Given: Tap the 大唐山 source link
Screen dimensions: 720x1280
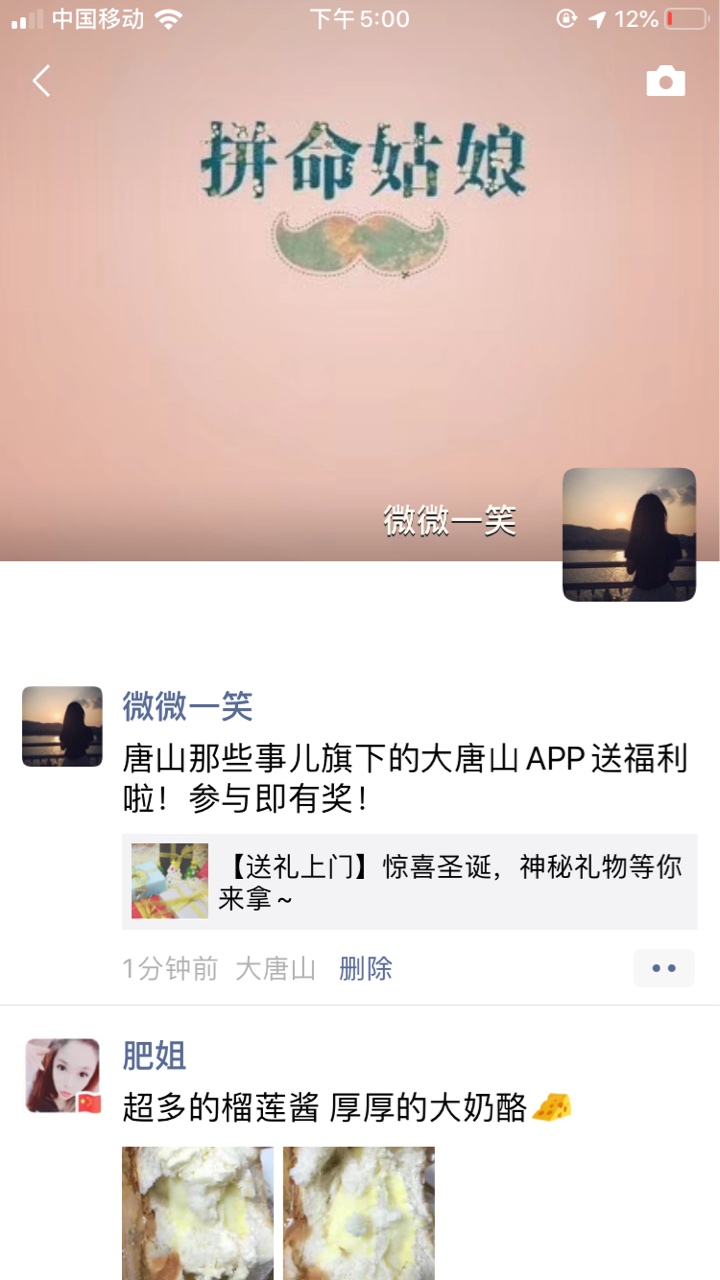Looking at the screenshot, I should (x=275, y=968).
